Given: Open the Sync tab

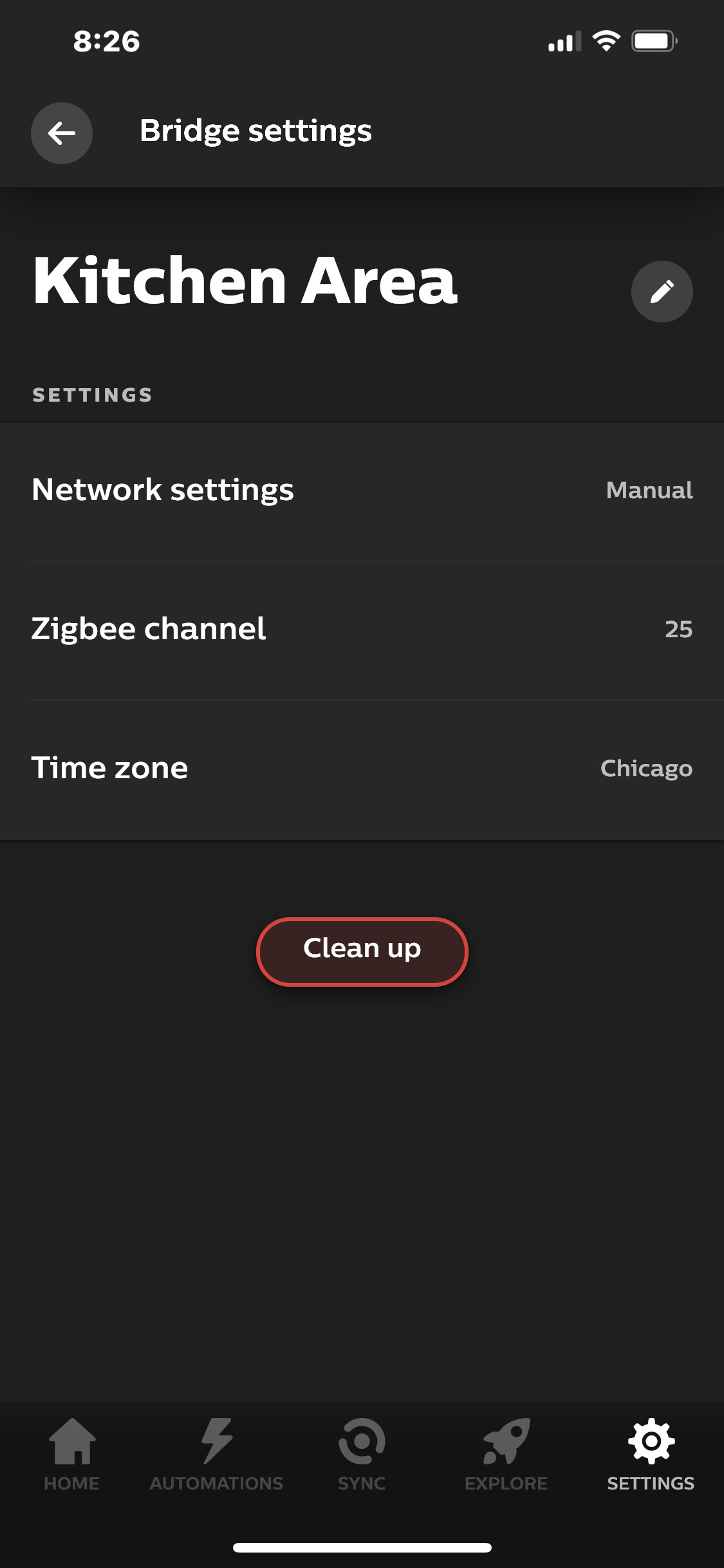Looking at the screenshot, I should (x=362, y=1454).
